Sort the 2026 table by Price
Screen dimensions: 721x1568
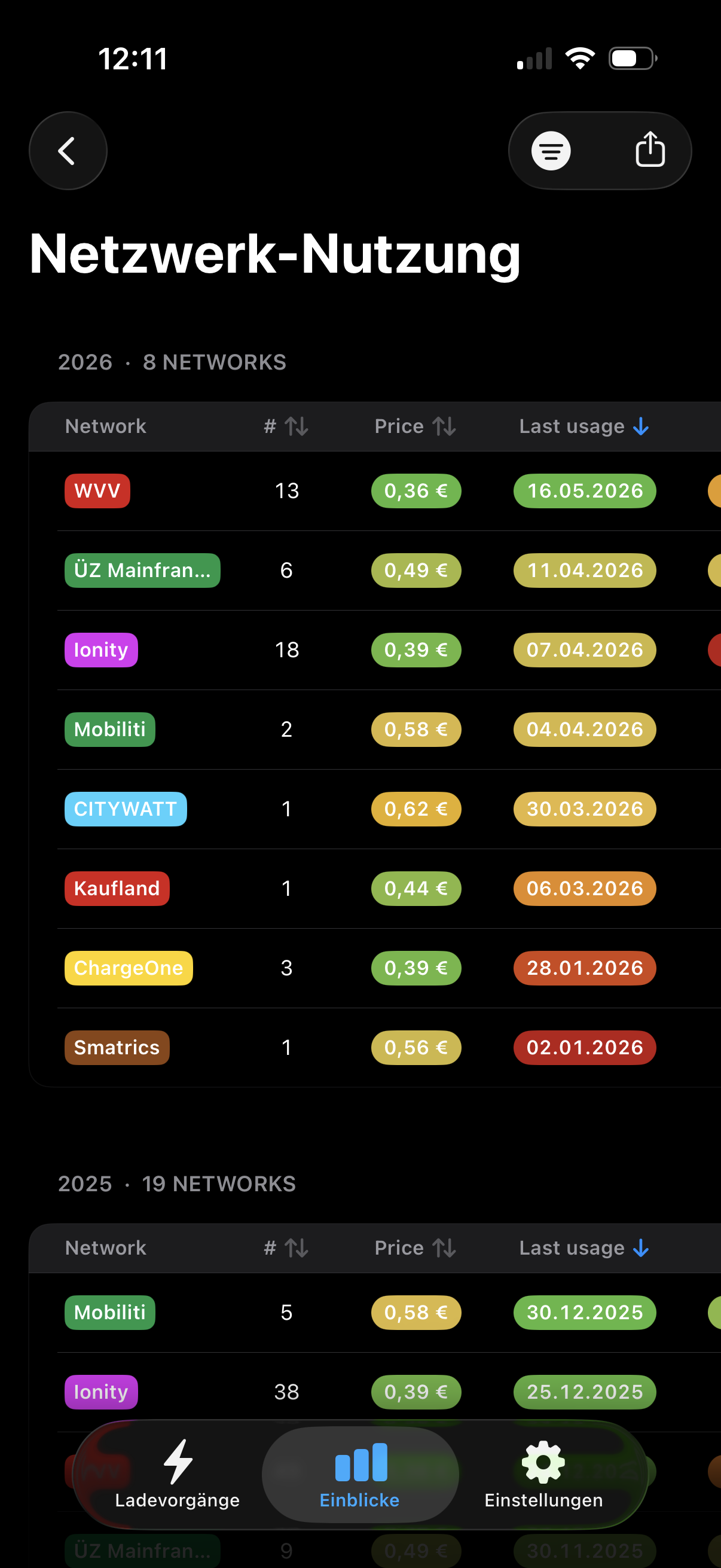pos(415,427)
